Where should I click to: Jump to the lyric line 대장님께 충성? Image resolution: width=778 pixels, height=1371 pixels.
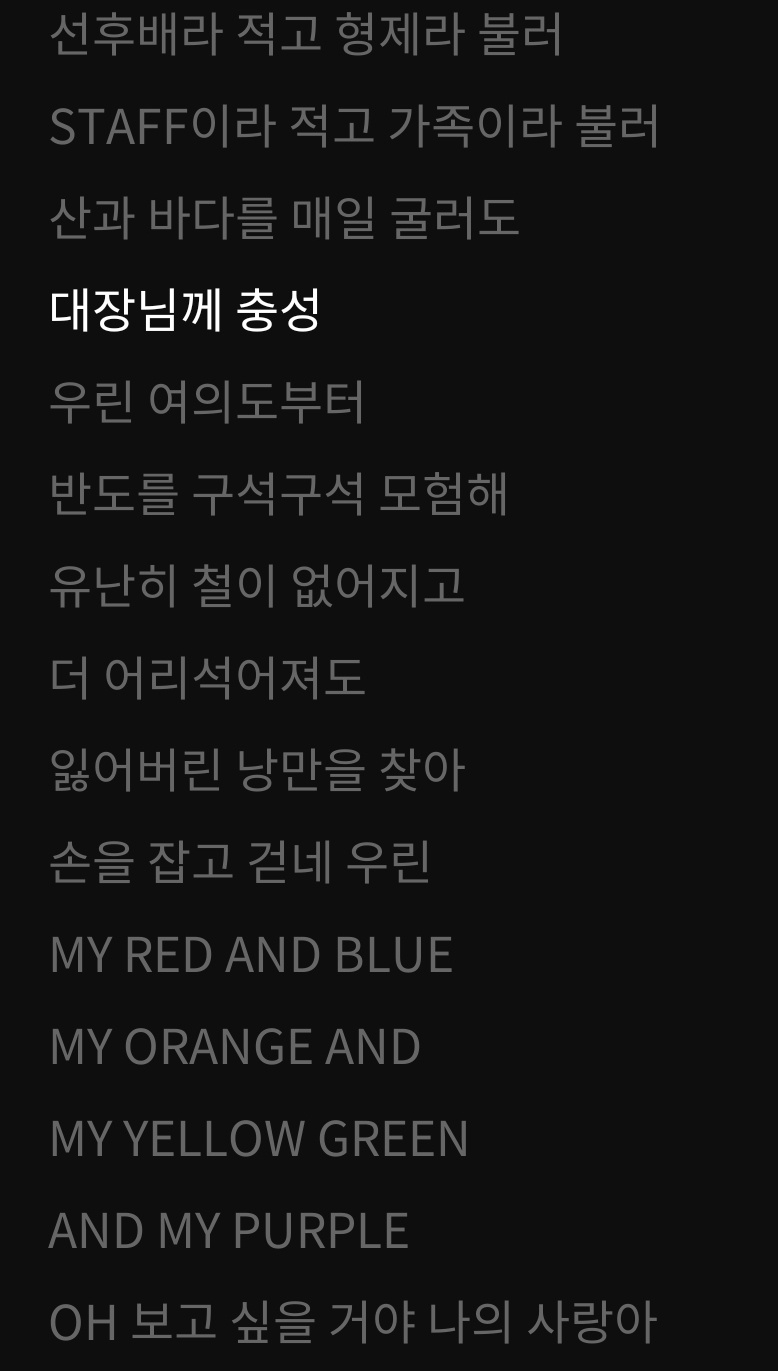185,310
